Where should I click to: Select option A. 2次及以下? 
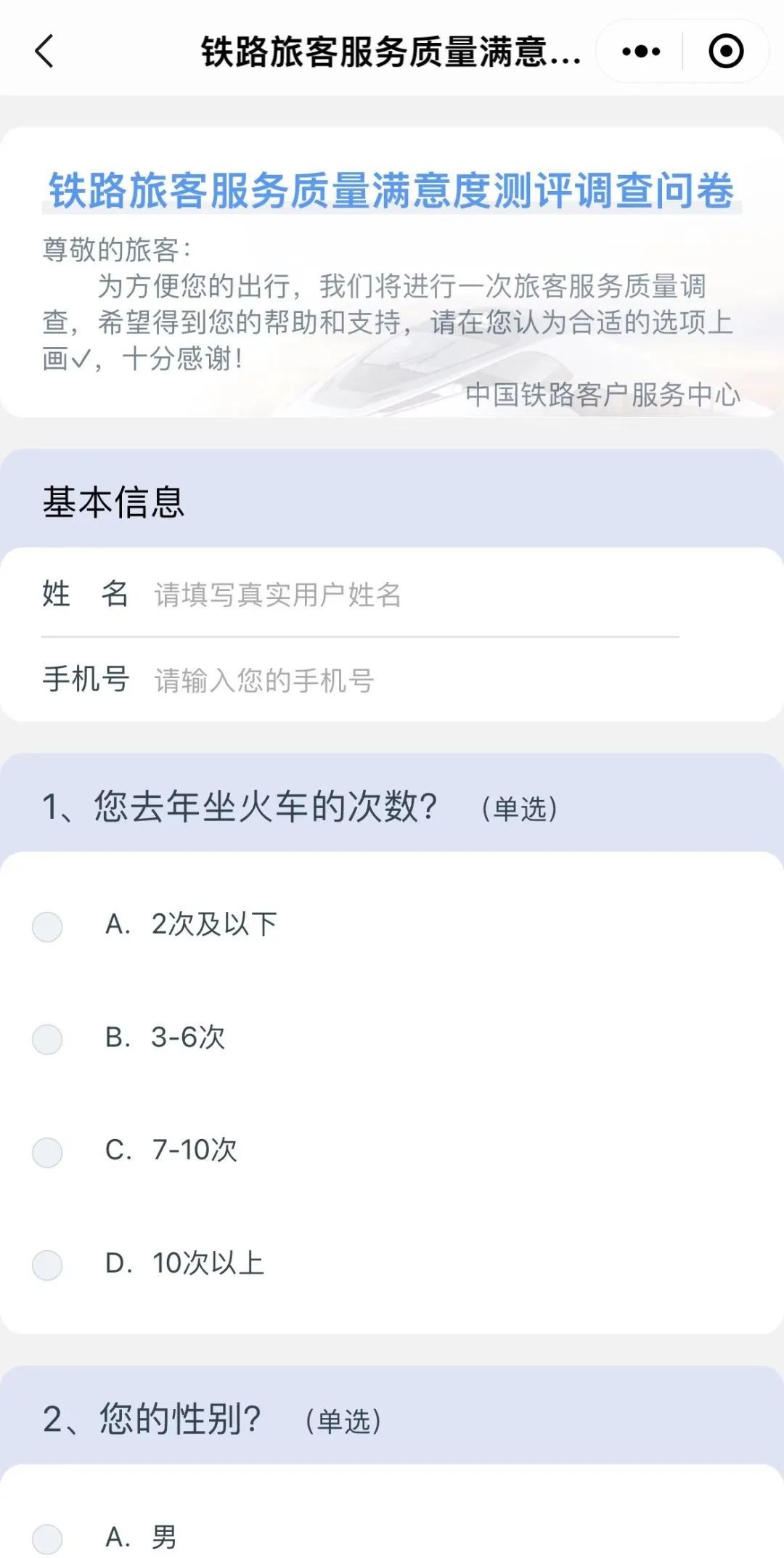click(x=48, y=926)
